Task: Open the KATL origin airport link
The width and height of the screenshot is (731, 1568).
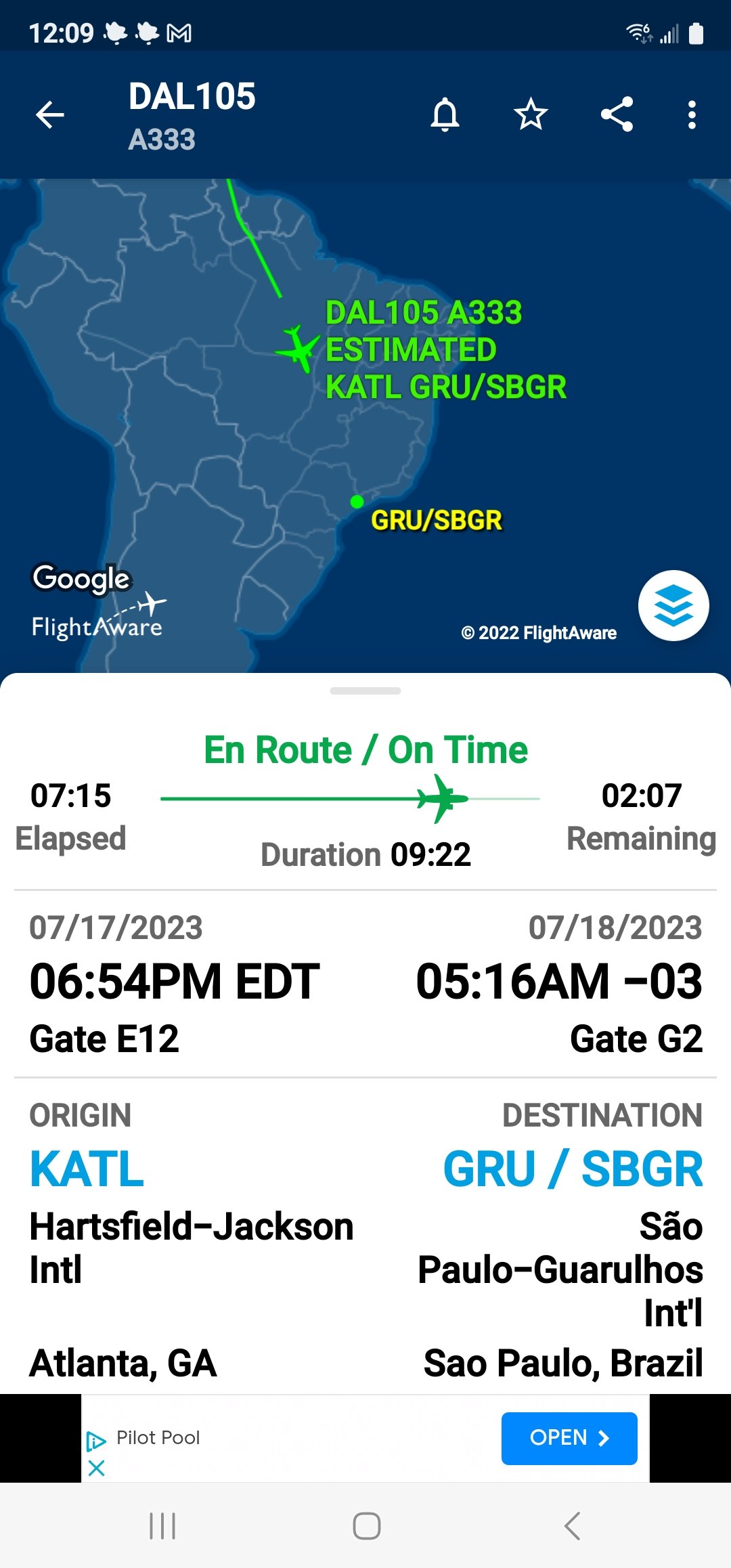Action: 87,1169
